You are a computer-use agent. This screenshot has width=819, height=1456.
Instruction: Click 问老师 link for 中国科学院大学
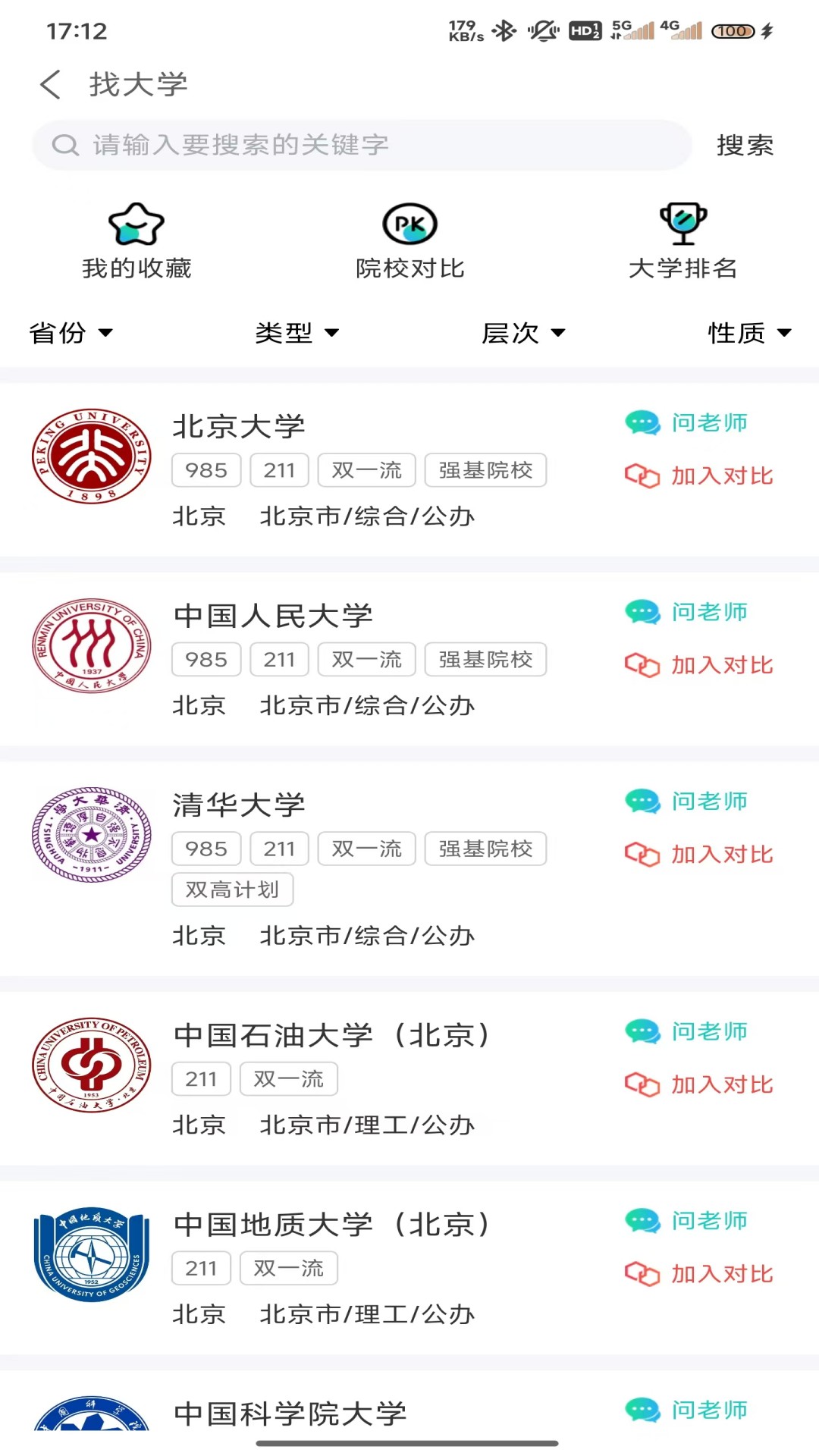(x=709, y=1410)
